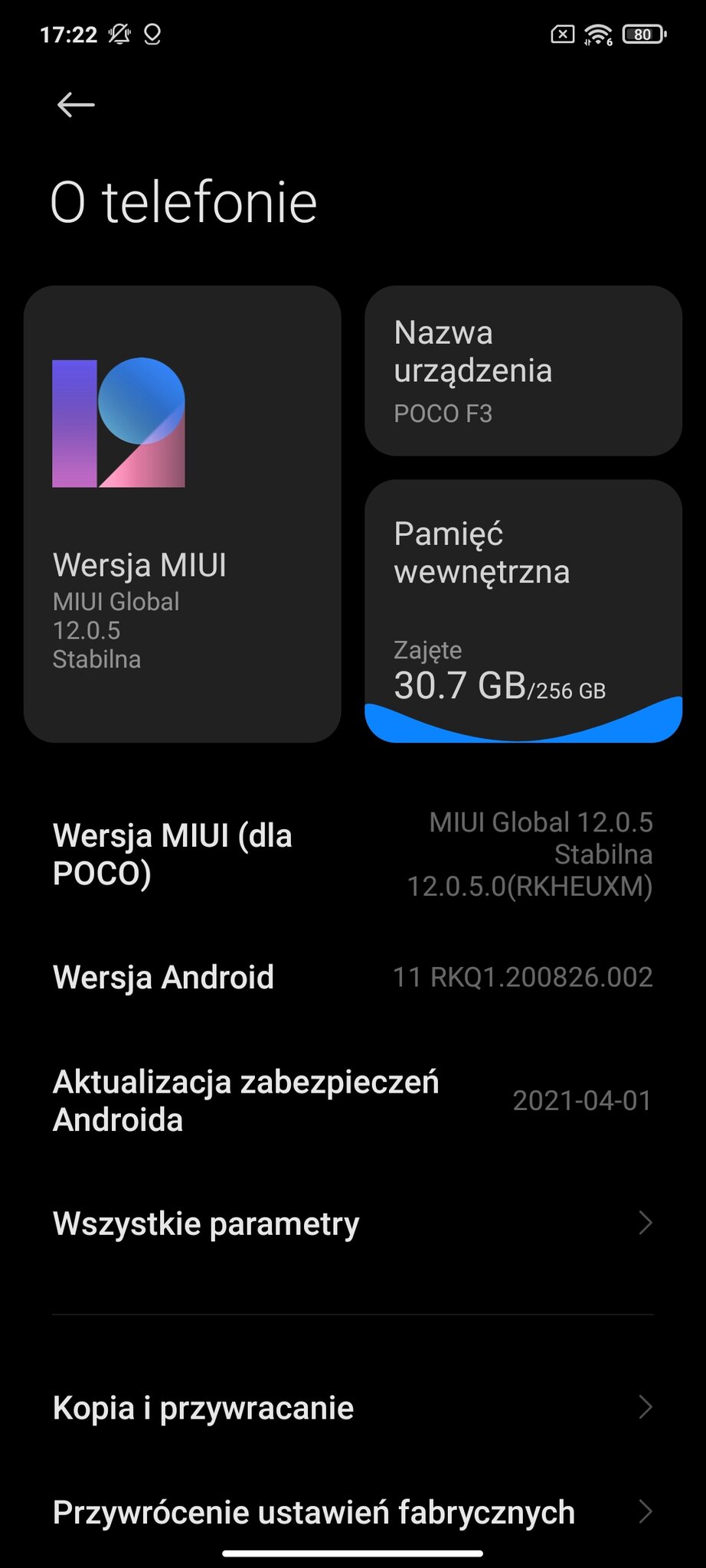Open the Wersja MIUI card
Screen dimensions: 706x1568
(182, 514)
